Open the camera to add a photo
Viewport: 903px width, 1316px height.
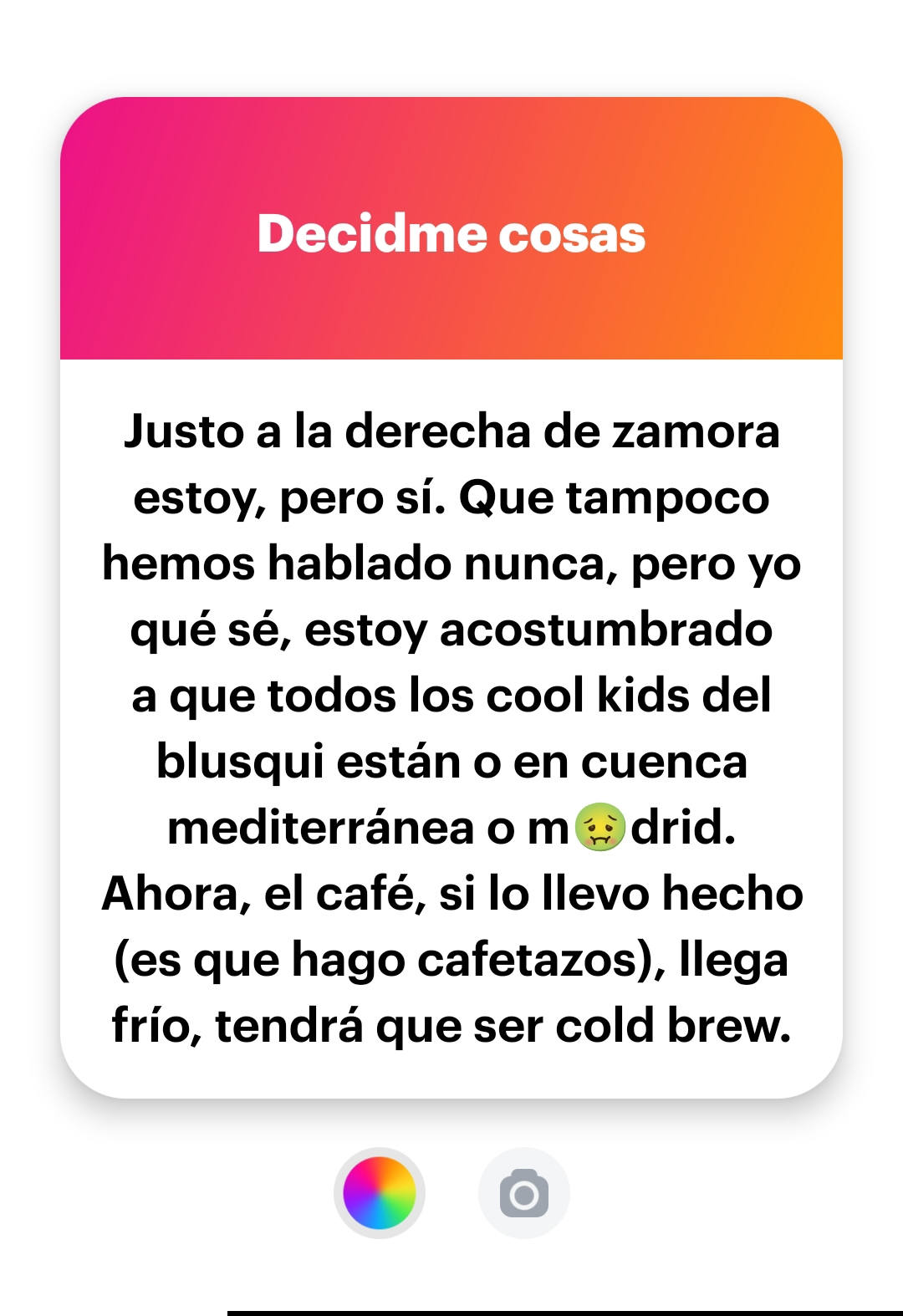click(524, 1193)
